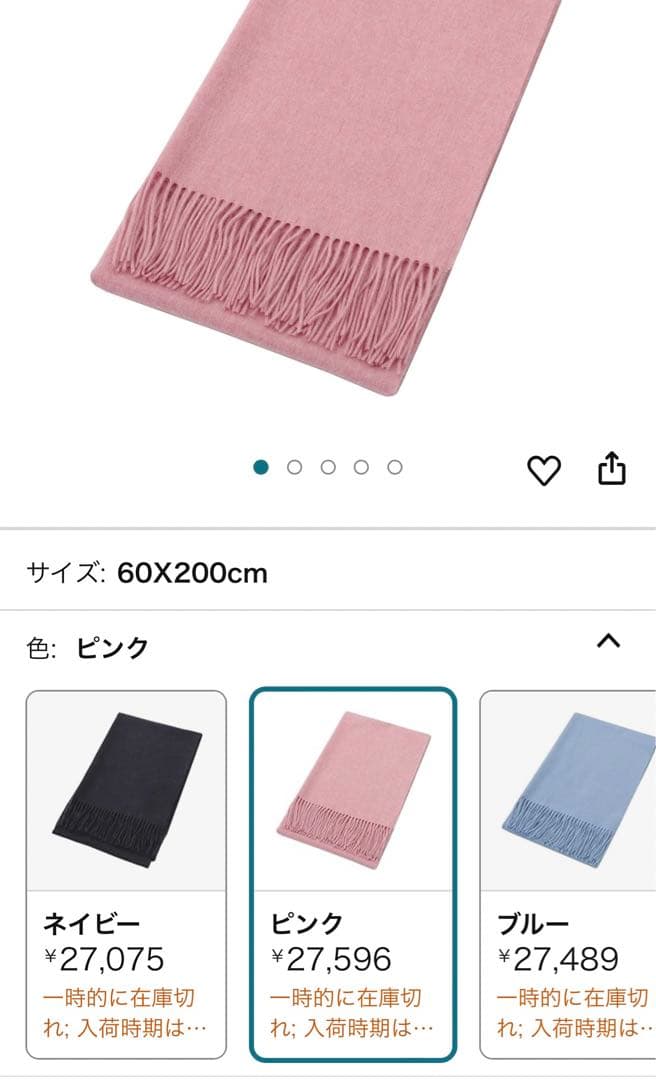Collapse the color options section

608,642
